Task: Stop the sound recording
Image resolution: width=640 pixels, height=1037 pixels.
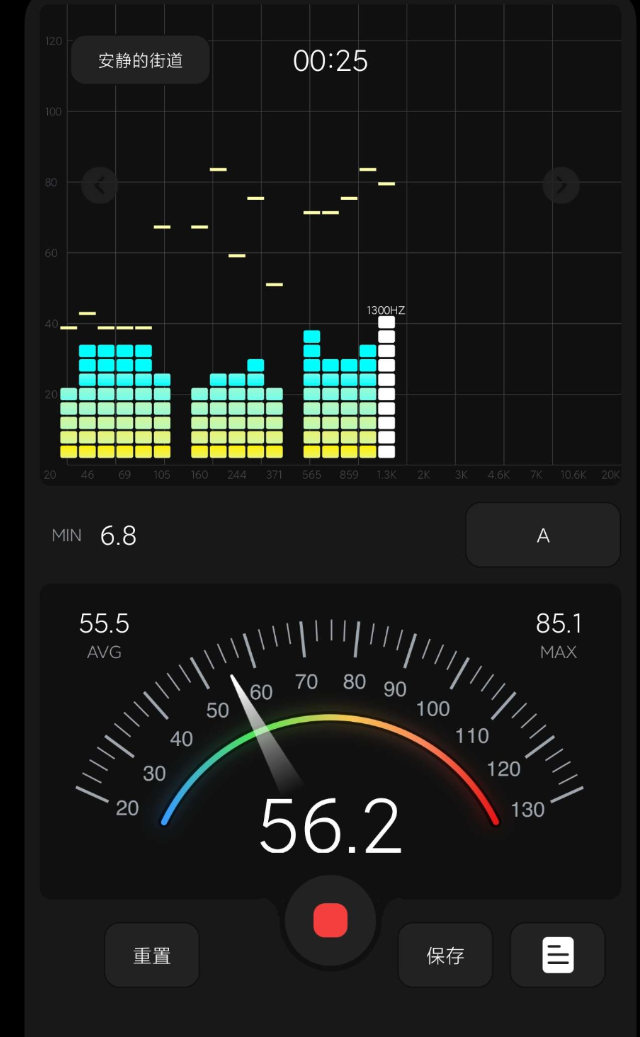Action: tap(330, 920)
